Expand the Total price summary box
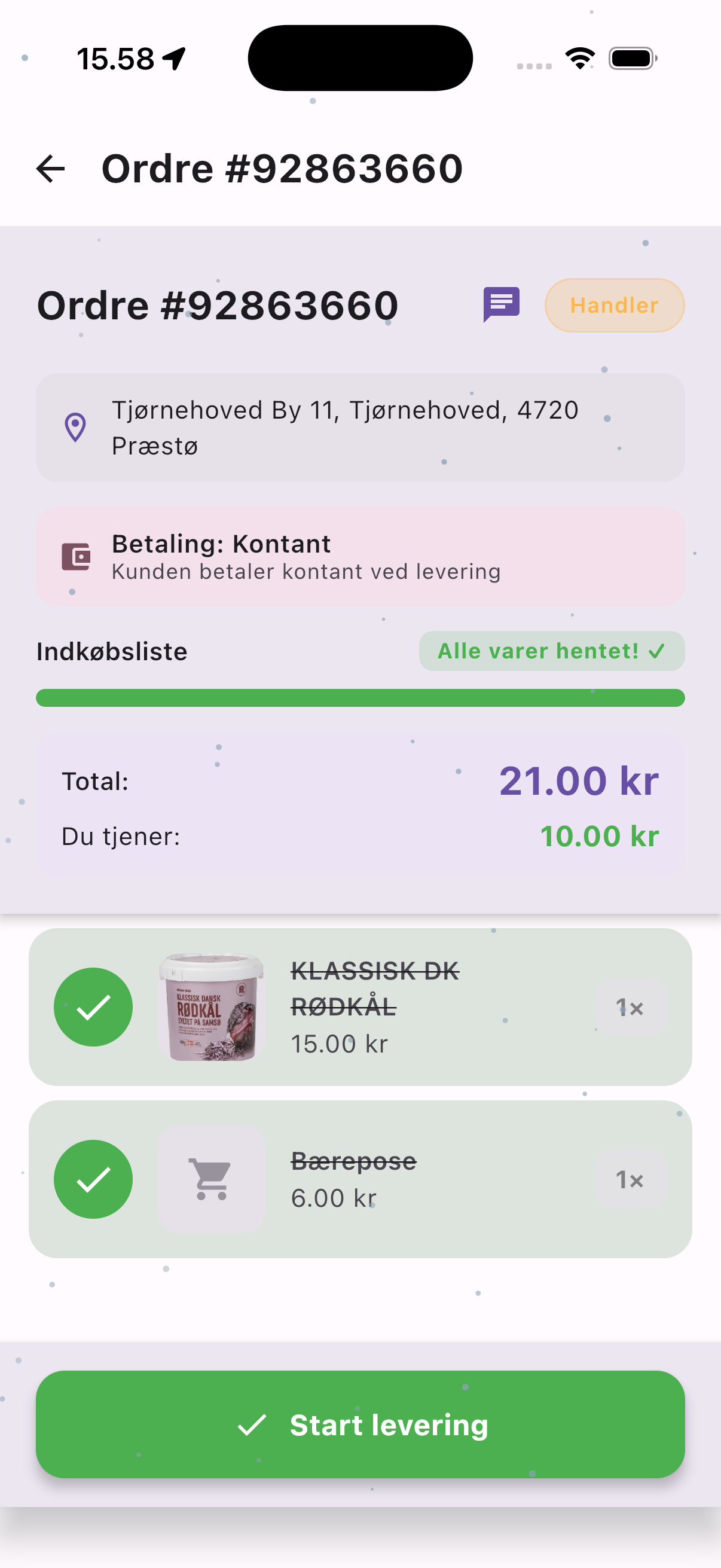The image size is (721, 1568). pos(360,804)
